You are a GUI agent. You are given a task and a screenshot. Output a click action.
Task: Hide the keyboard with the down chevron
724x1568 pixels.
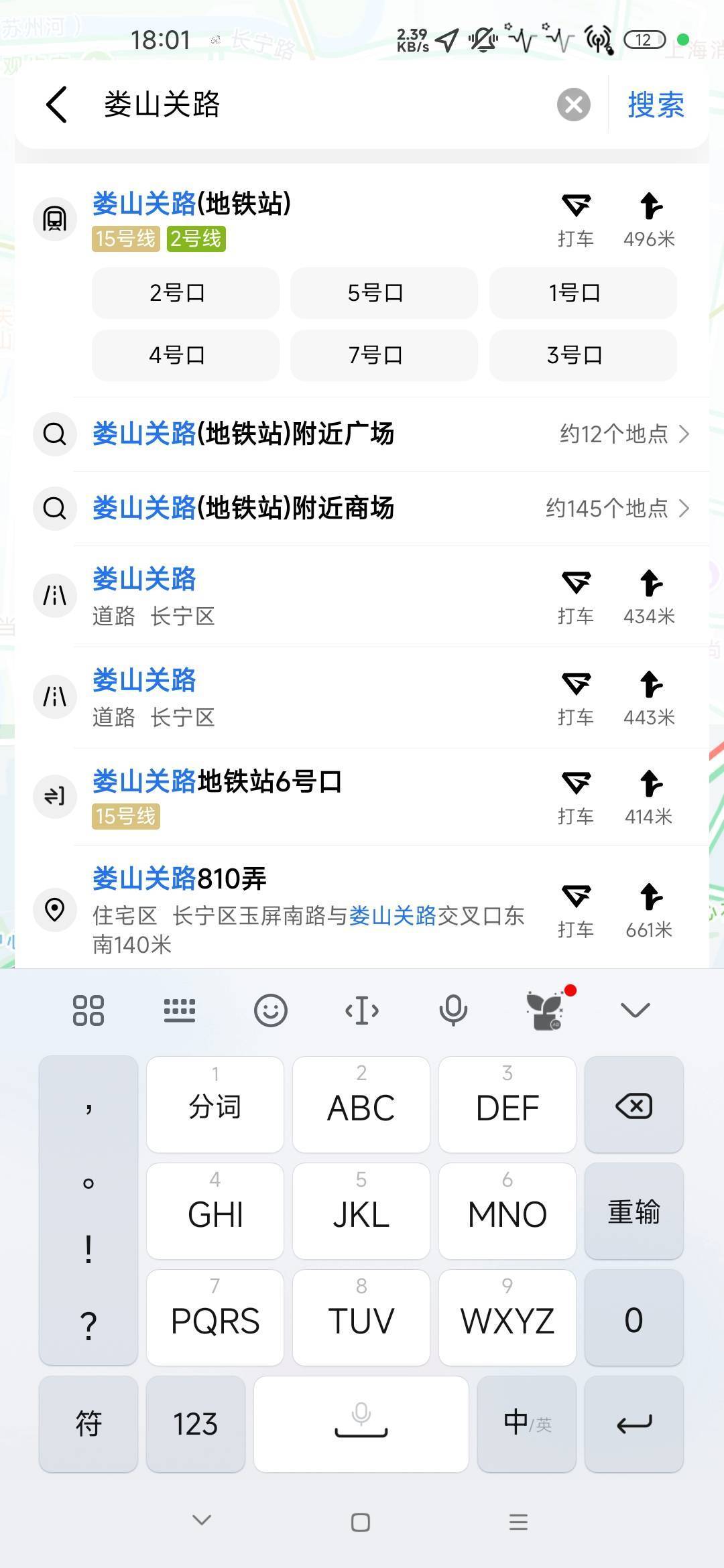[635, 1010]
